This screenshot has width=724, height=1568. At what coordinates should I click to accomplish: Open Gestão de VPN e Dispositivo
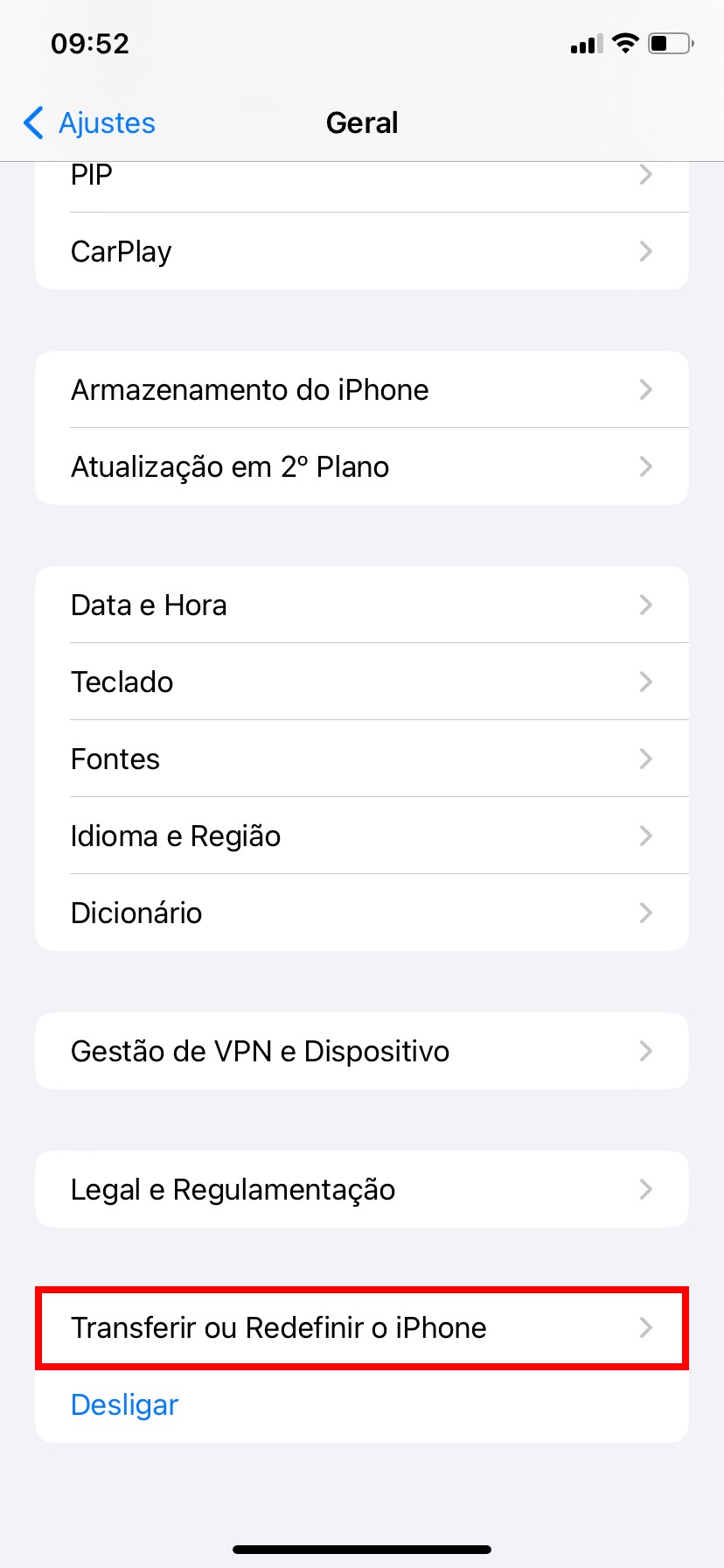click(361, 1052)
